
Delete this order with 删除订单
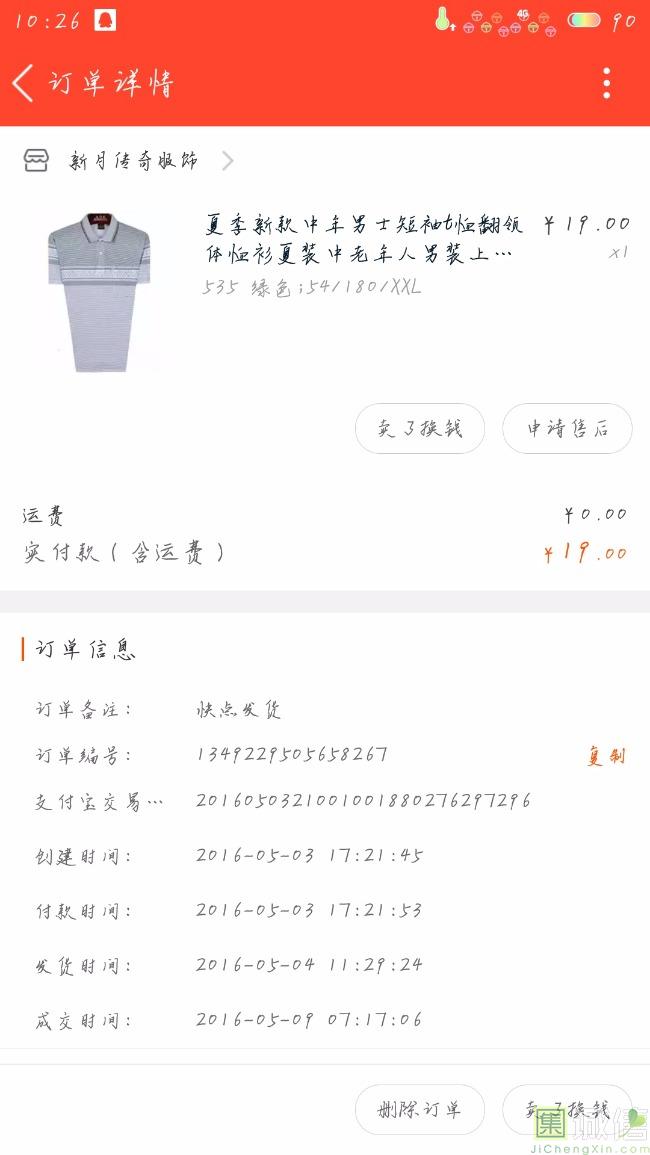pos(420,1109)
